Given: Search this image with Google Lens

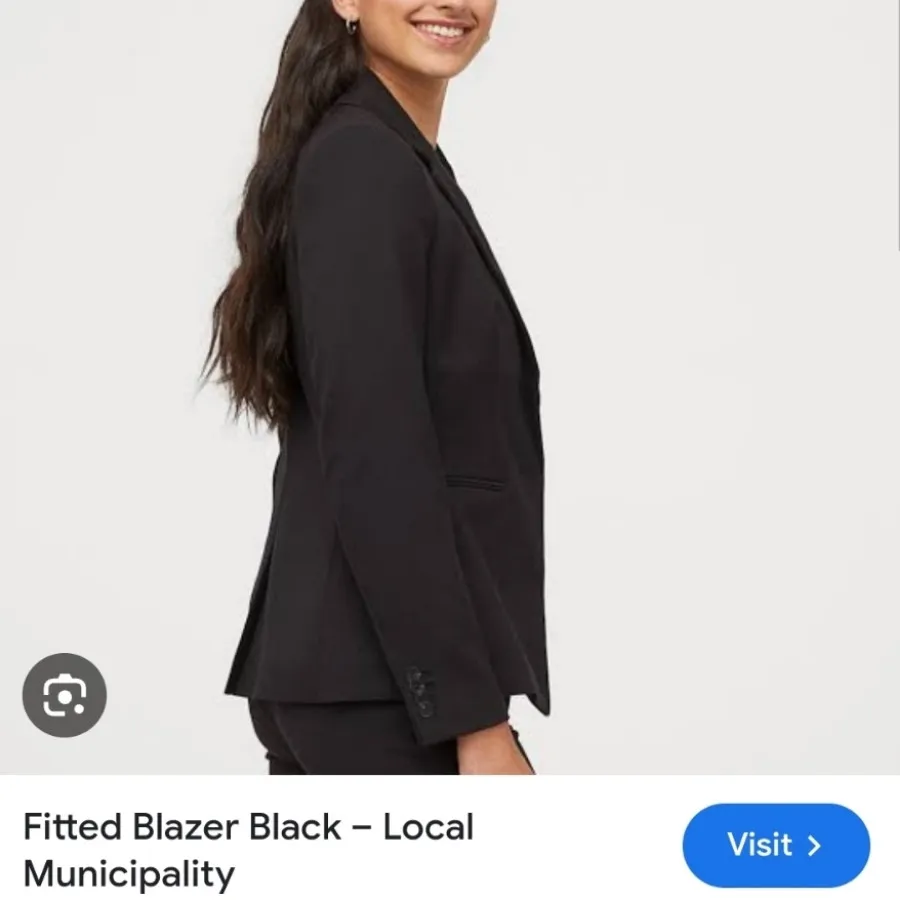Looking at the screenshot, I should coord(64,695).
